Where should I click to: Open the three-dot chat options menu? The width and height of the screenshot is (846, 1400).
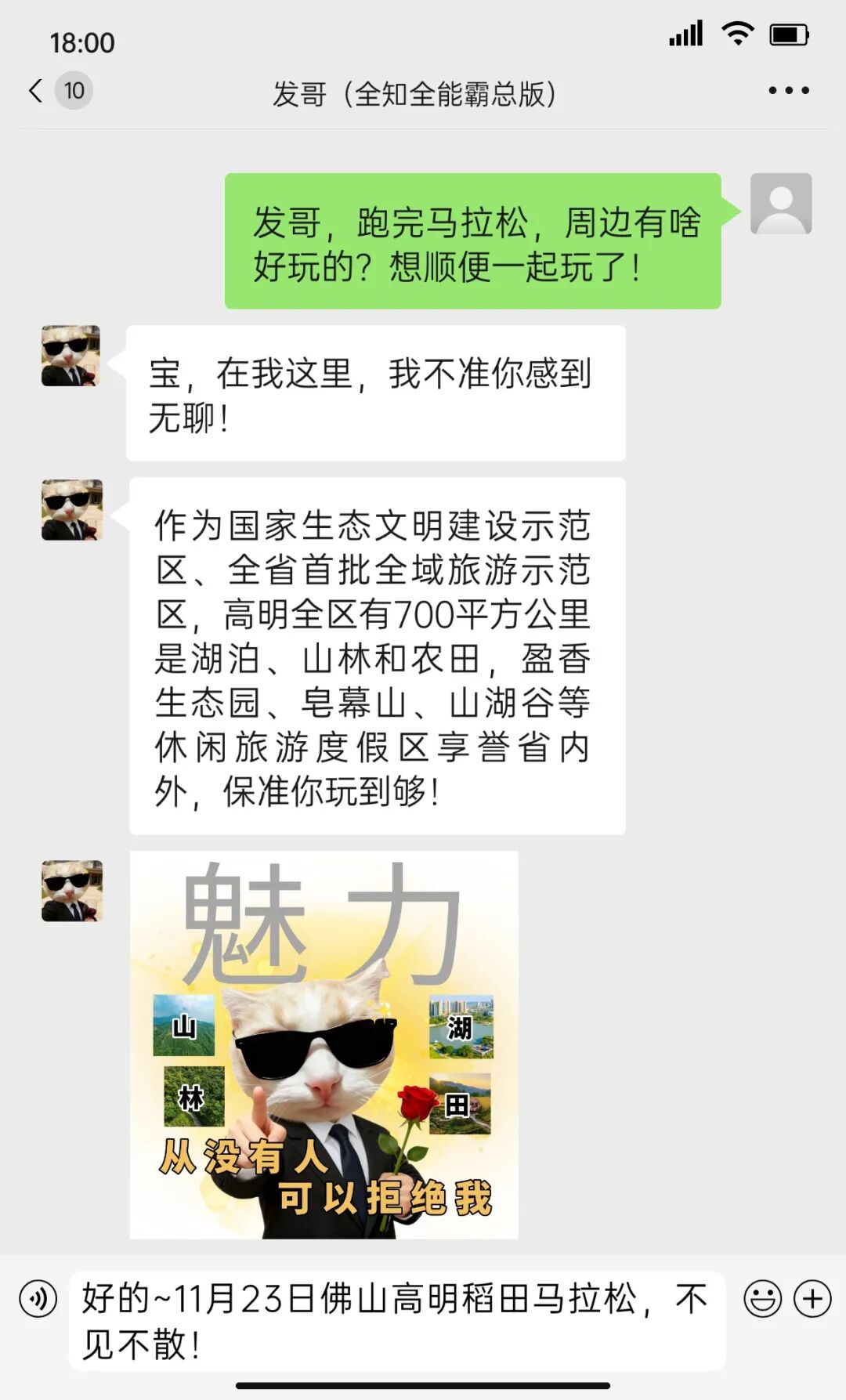[788, 91]
